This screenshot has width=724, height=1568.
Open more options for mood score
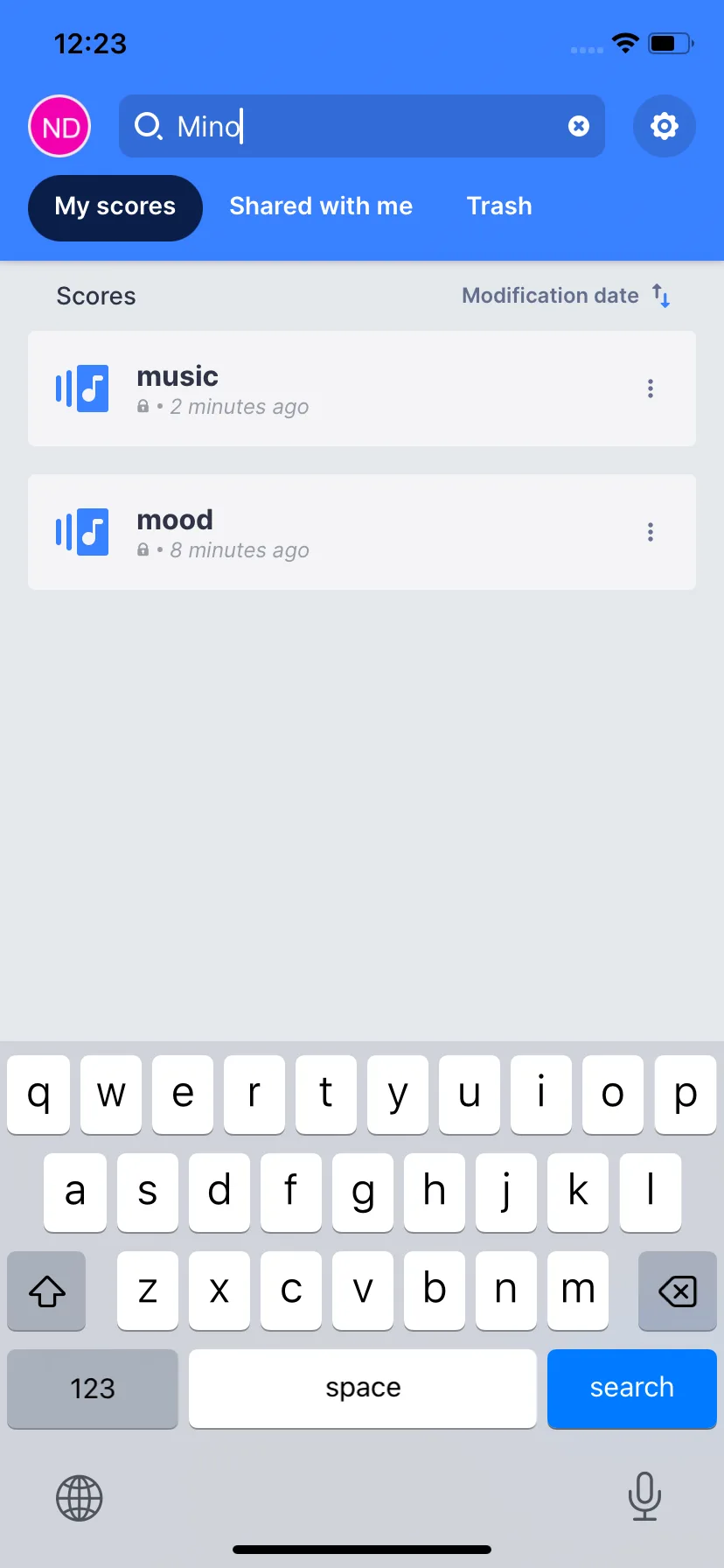tap(650, 532)
